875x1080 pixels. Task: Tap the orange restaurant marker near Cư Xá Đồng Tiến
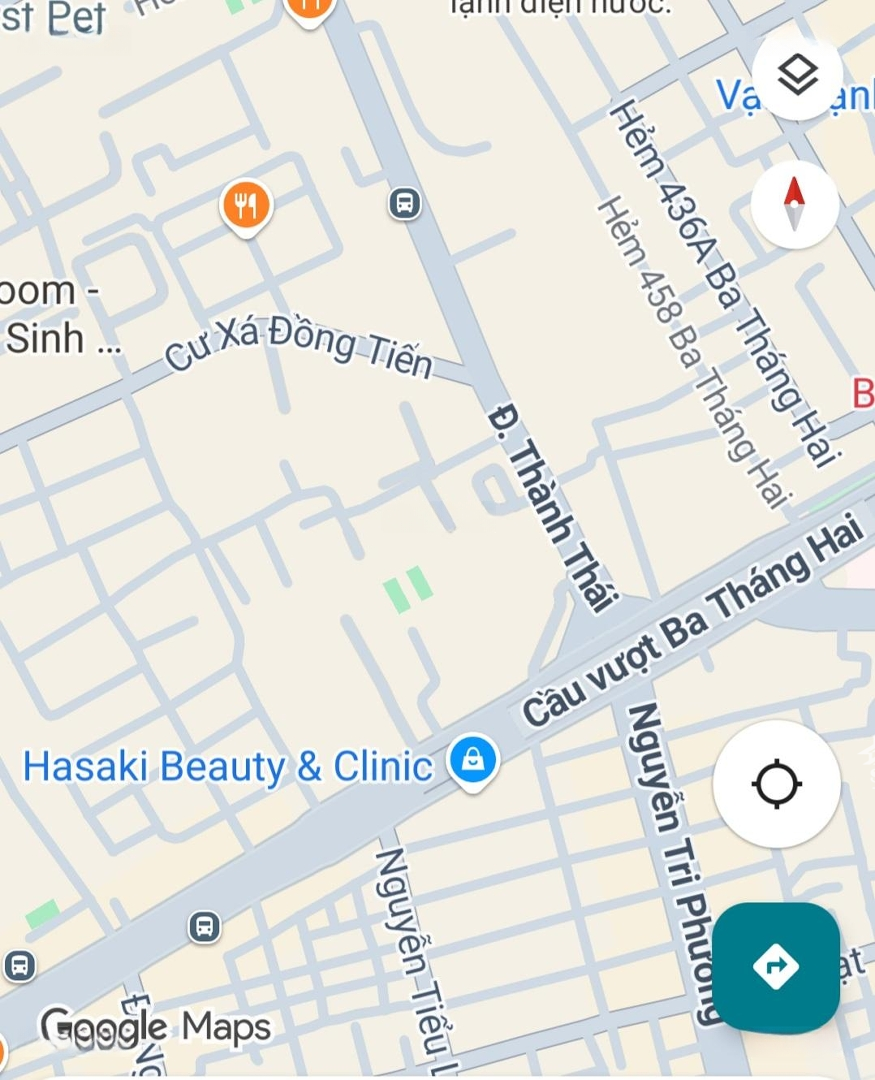click(x=246, y=207)
